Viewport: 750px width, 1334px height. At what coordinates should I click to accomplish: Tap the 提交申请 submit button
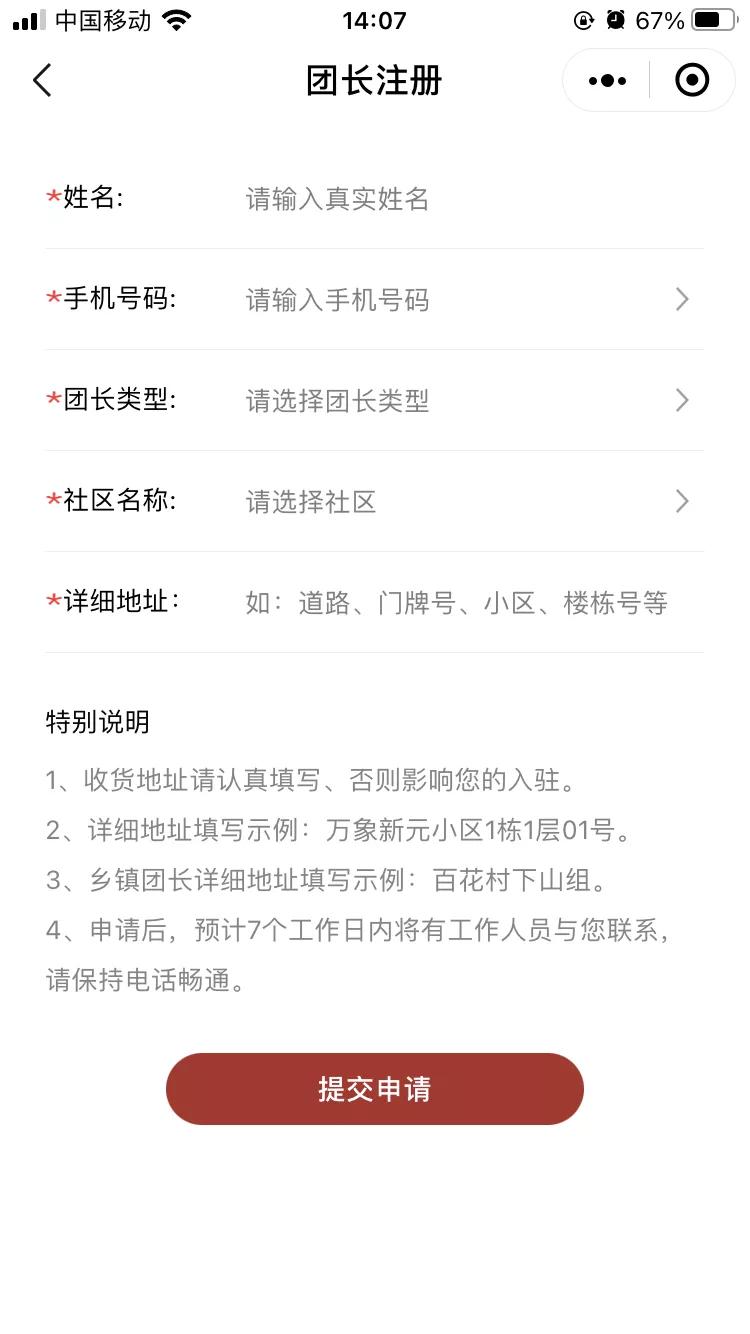375,1089
